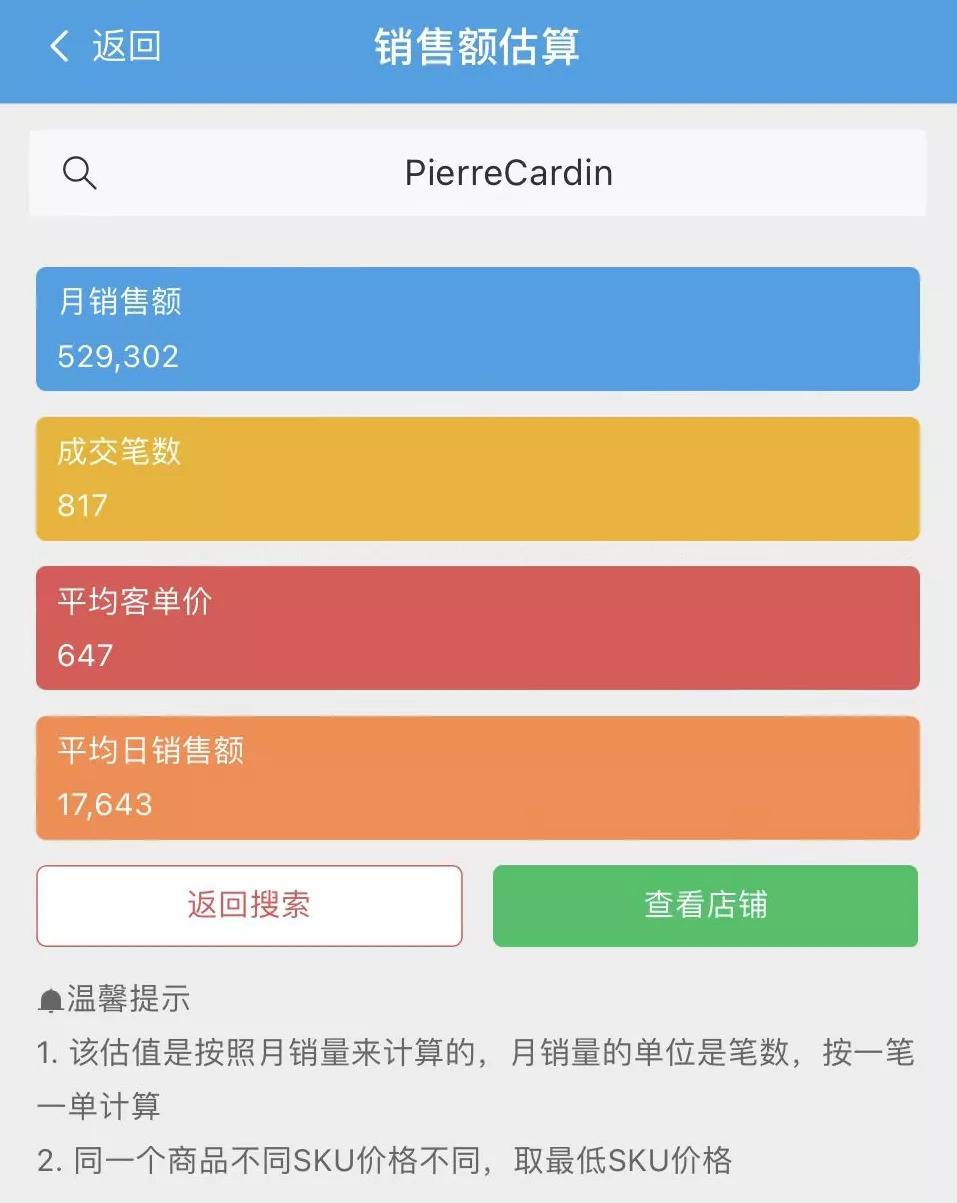Click the daily sales figure 17,643
This screenshot has height=1203, width=957.
(x=102, y=804)
